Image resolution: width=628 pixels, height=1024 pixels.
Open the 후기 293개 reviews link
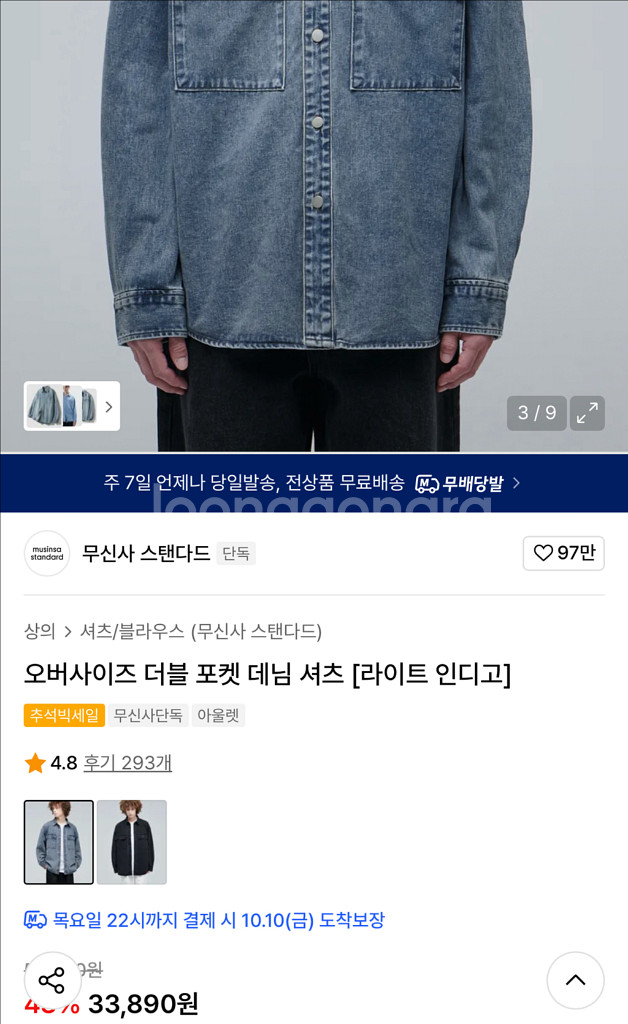pyautogui.click(x=127, y=763)
